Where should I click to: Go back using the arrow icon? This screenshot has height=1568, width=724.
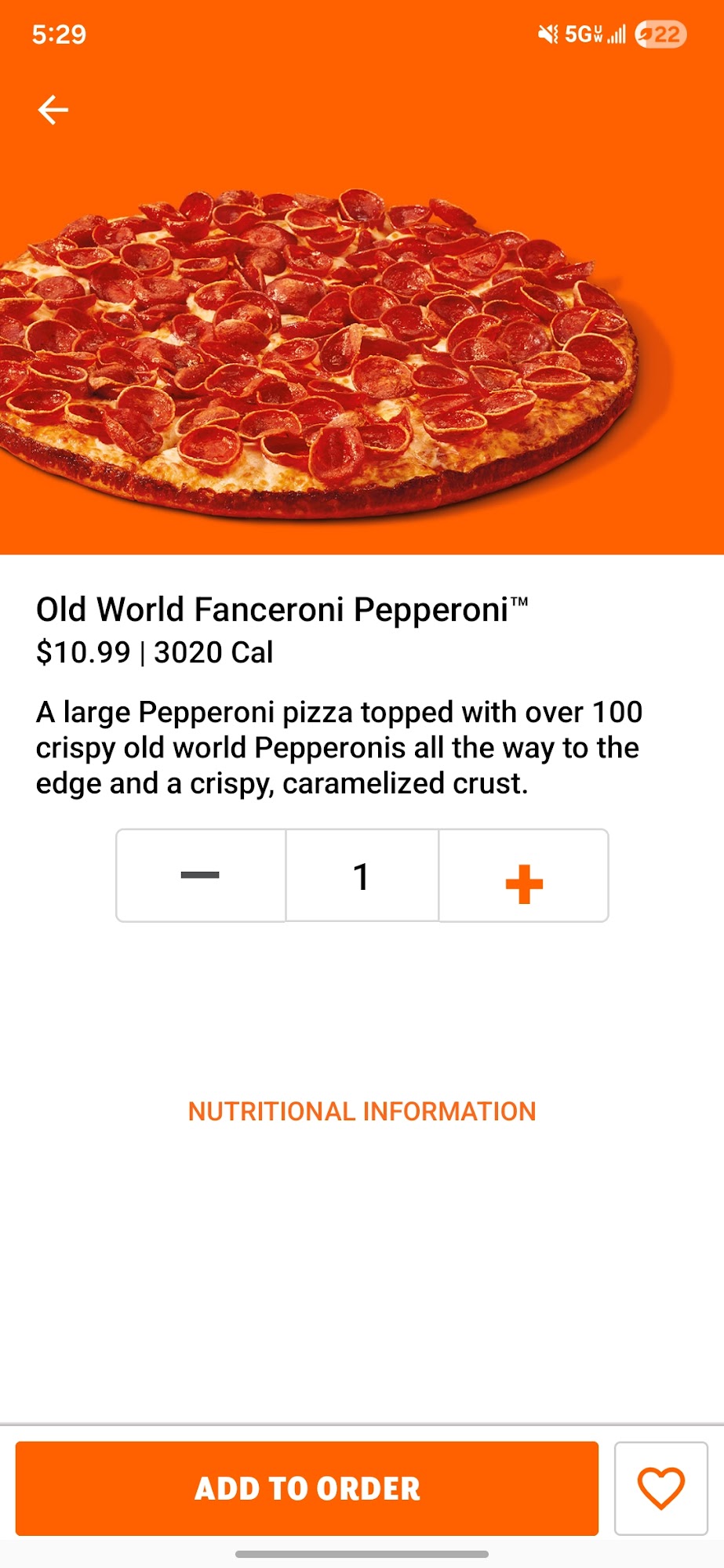[53, 110]
